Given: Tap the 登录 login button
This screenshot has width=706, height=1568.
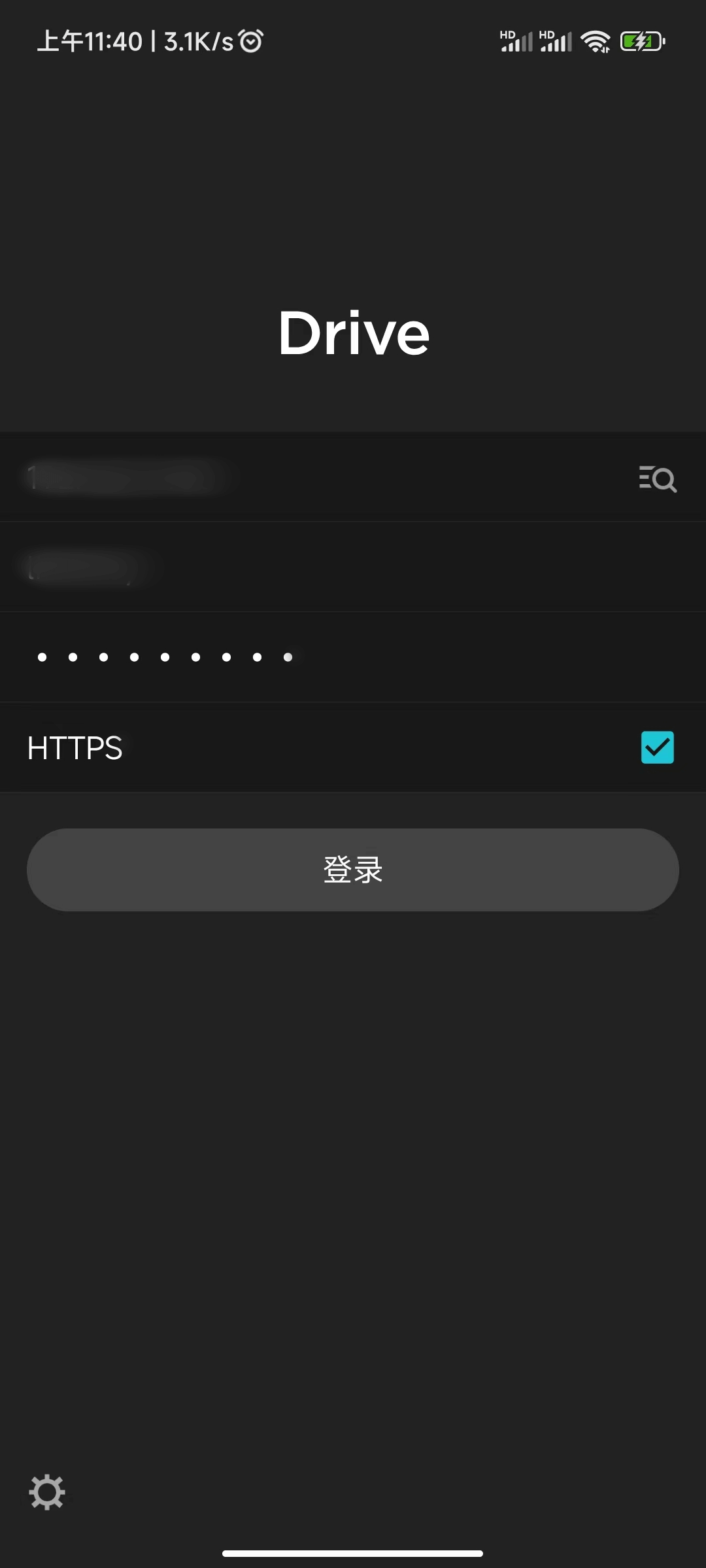Looking at the screenshot, I should pos(353,870).
